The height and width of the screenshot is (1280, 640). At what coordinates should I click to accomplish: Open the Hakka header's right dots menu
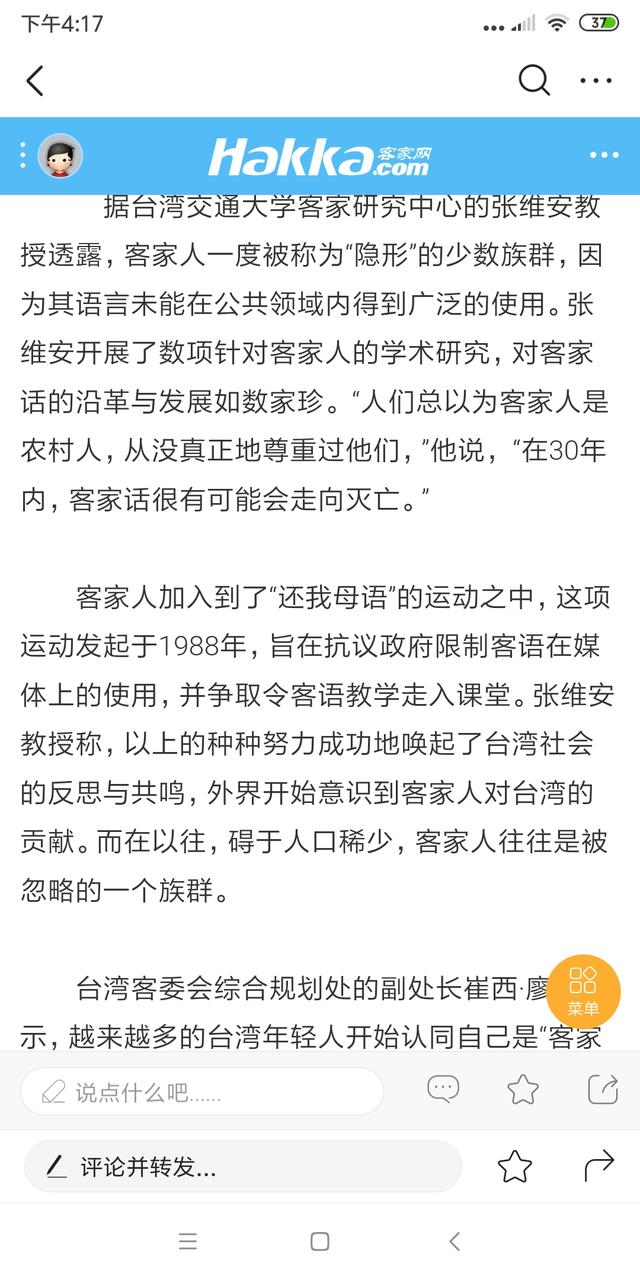point(604,155)
